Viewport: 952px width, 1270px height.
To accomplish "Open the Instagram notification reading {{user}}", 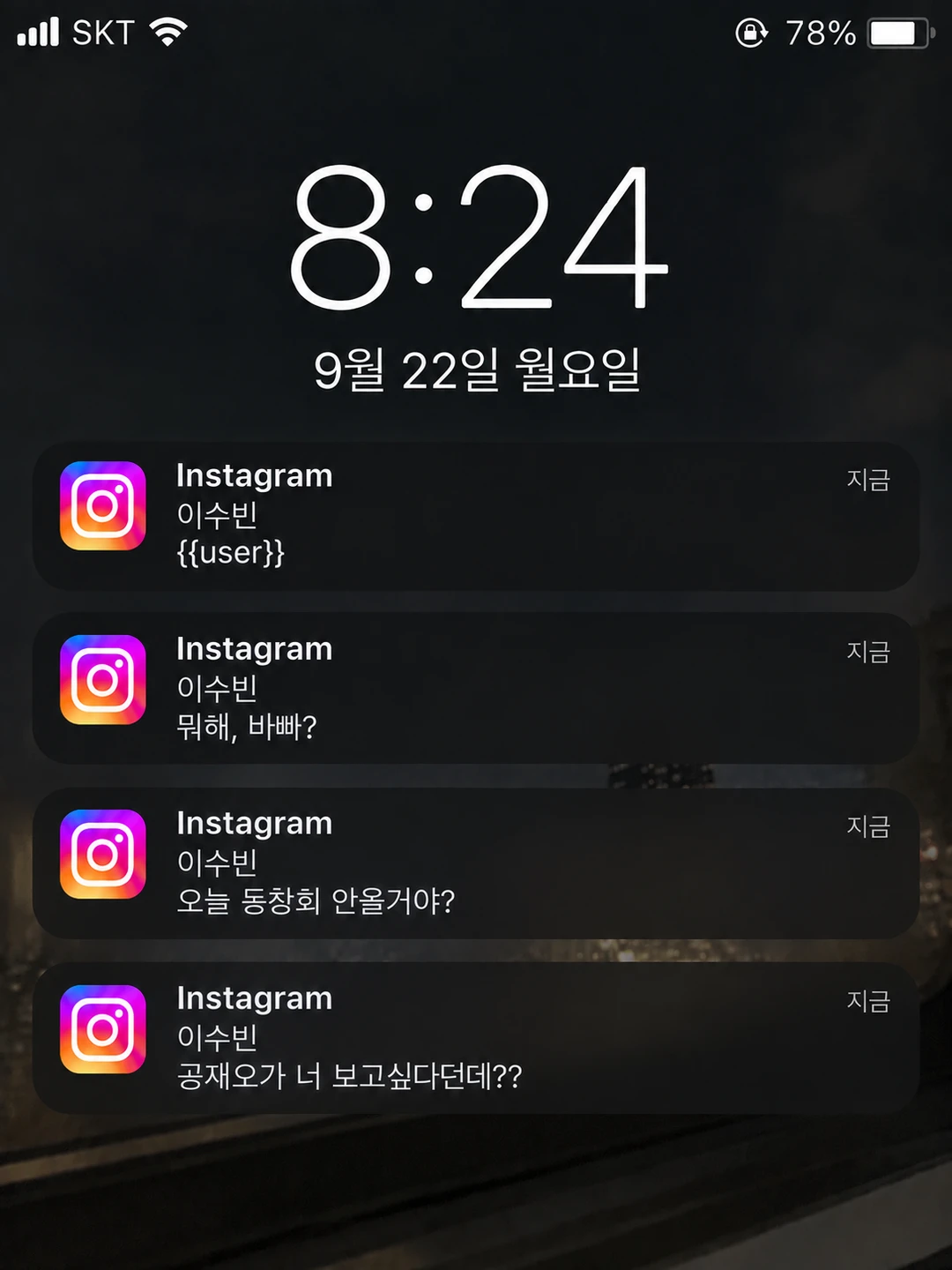I will point(476,516).
